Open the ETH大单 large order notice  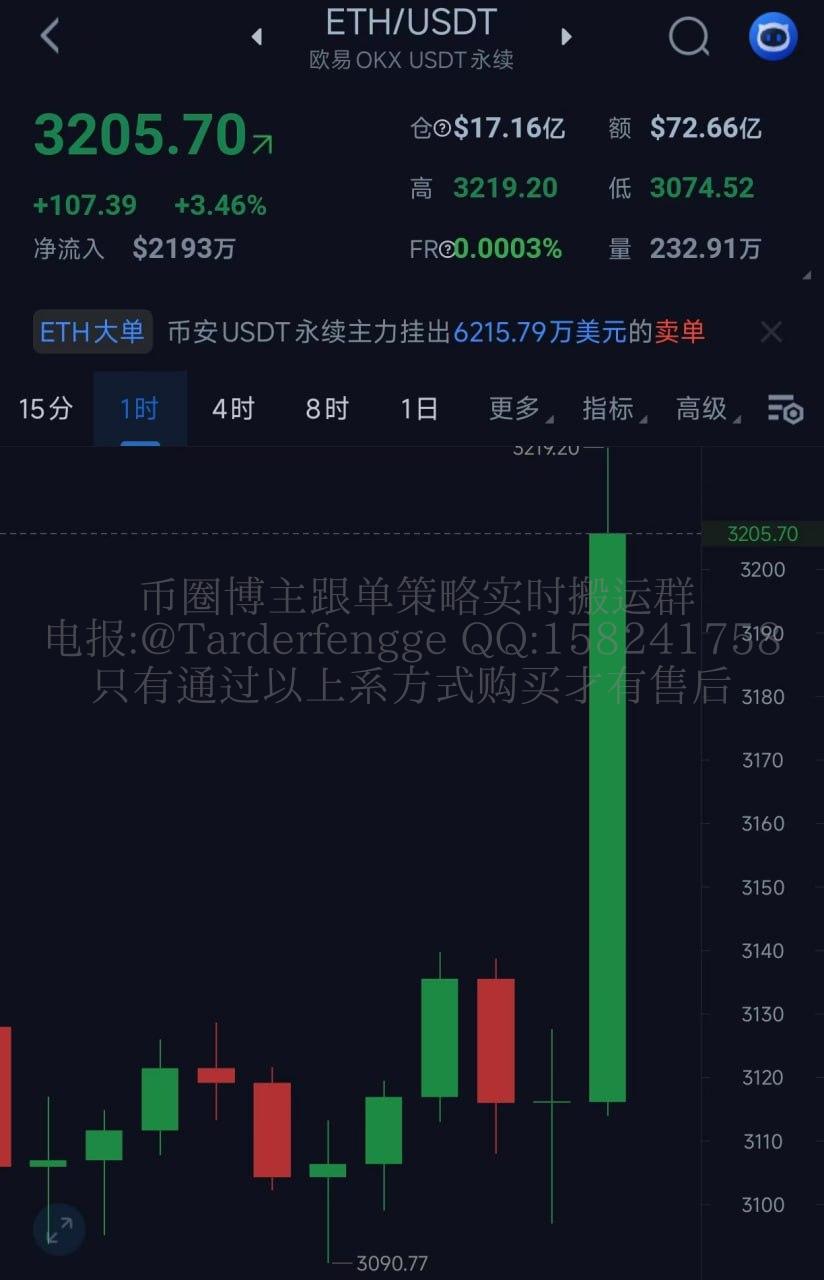[x=93, y=332]
